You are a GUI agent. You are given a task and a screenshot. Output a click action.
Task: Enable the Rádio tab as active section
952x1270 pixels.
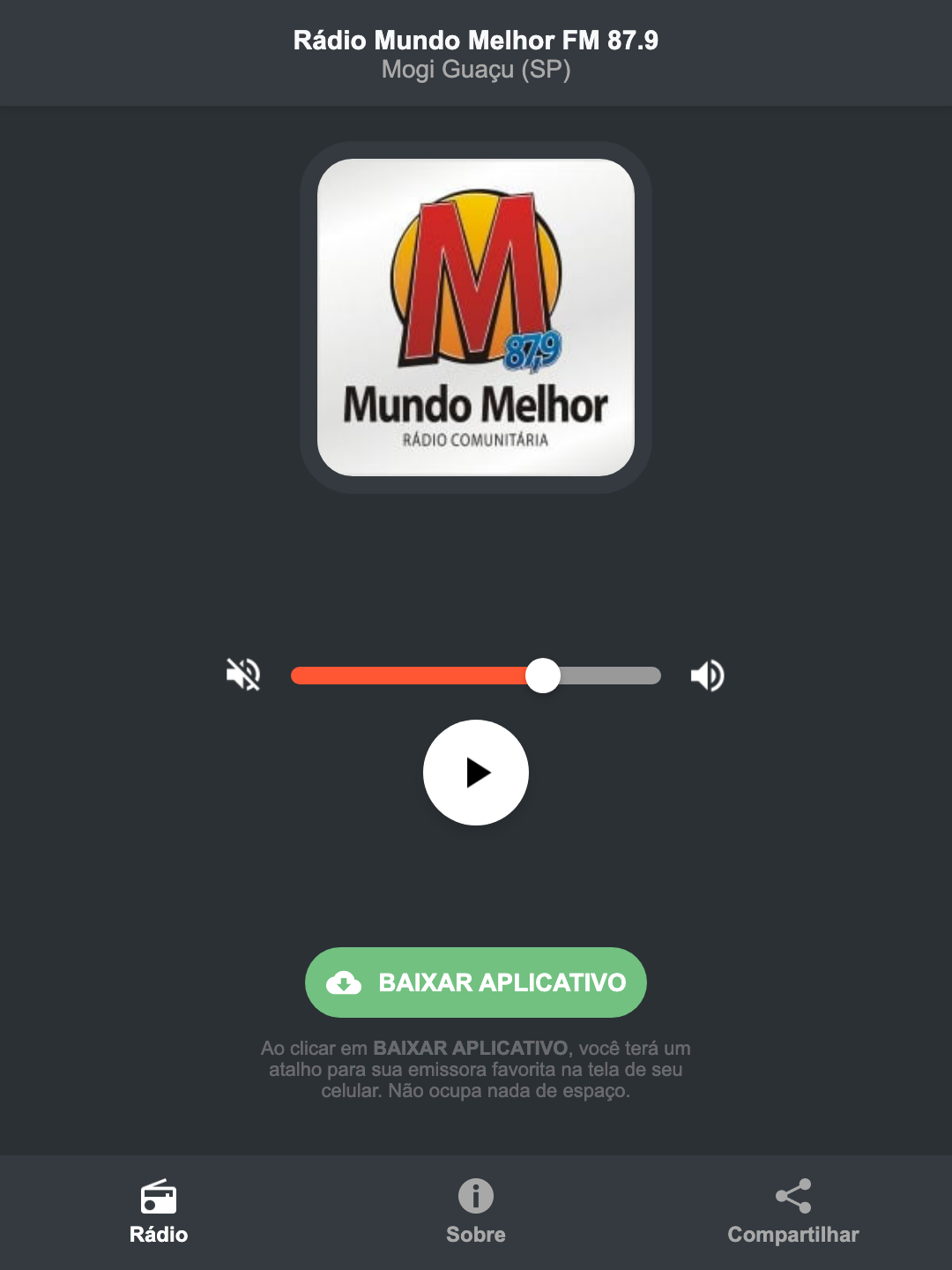tap(159, 1213)
